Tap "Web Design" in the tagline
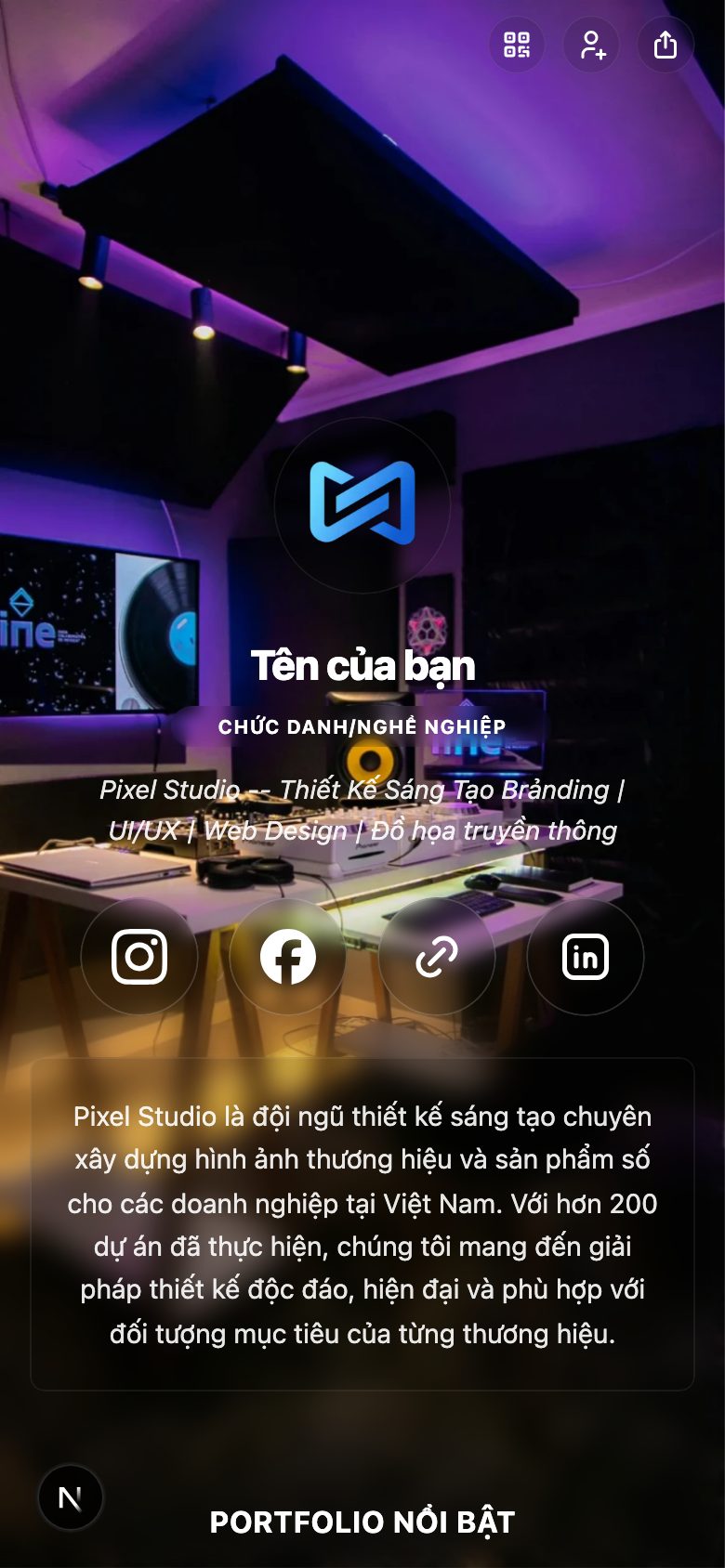The width and height of the screenshot is (725, 1568). coord(274,831)
